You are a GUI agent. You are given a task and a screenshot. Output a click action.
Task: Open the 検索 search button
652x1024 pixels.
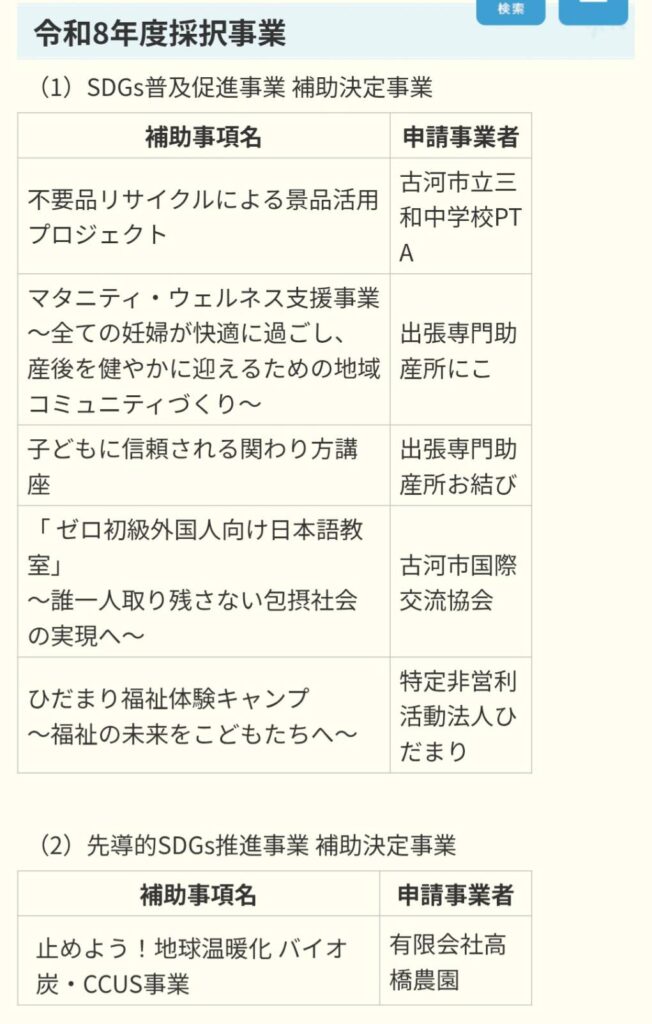coord(510,11)
